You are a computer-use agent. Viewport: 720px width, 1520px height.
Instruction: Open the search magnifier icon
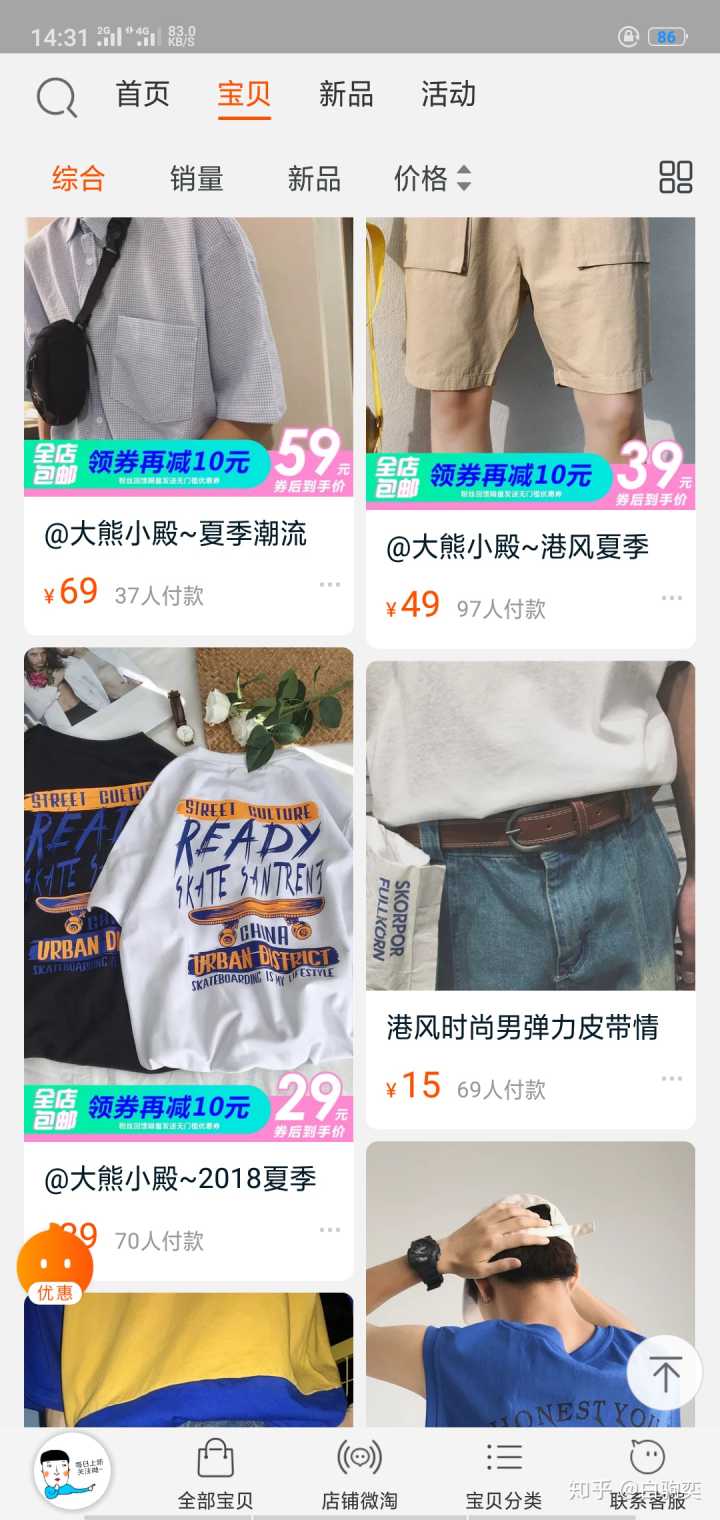[x=56, y=97]
